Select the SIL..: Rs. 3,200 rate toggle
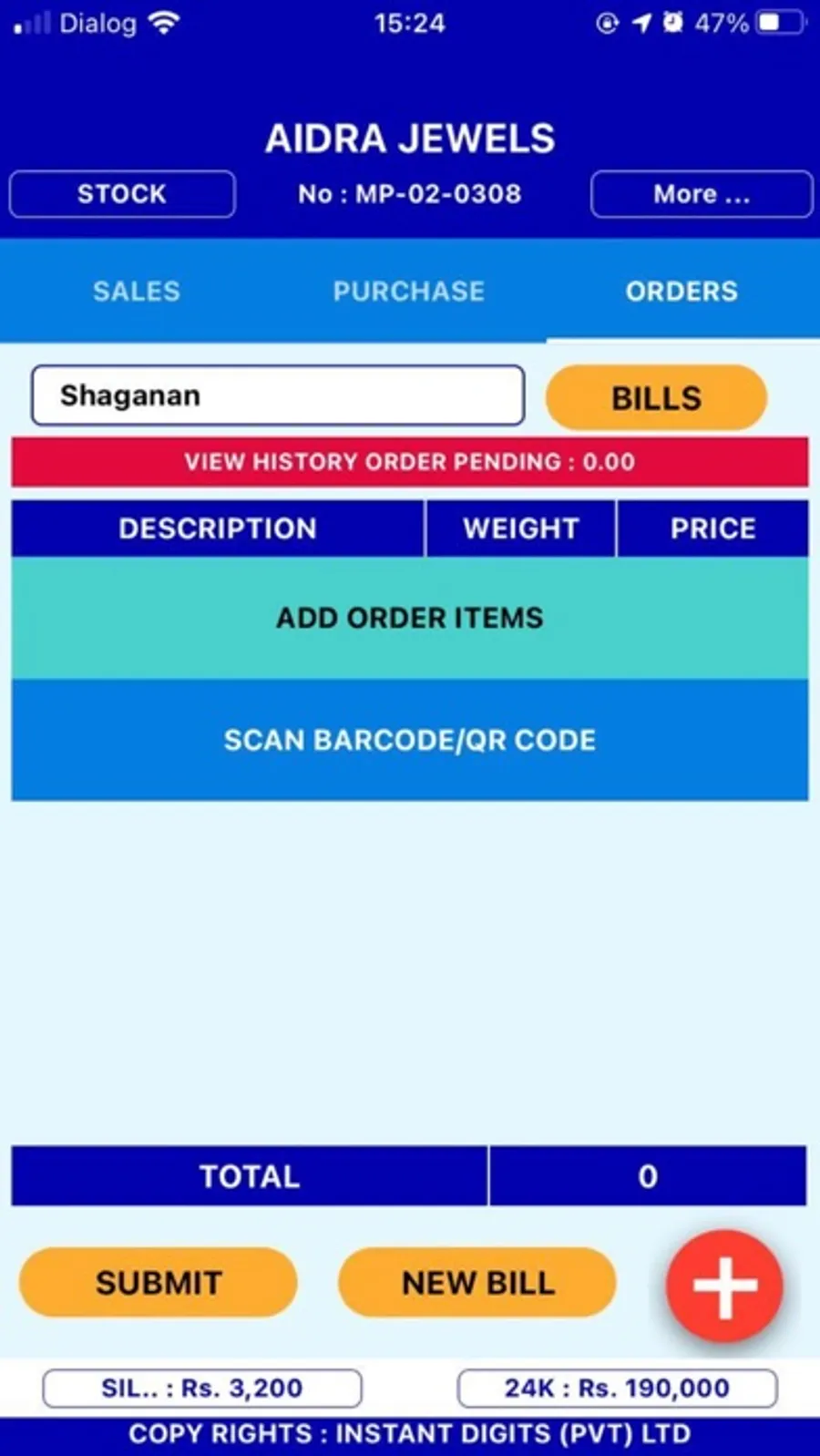 [x=201, y=1388]
